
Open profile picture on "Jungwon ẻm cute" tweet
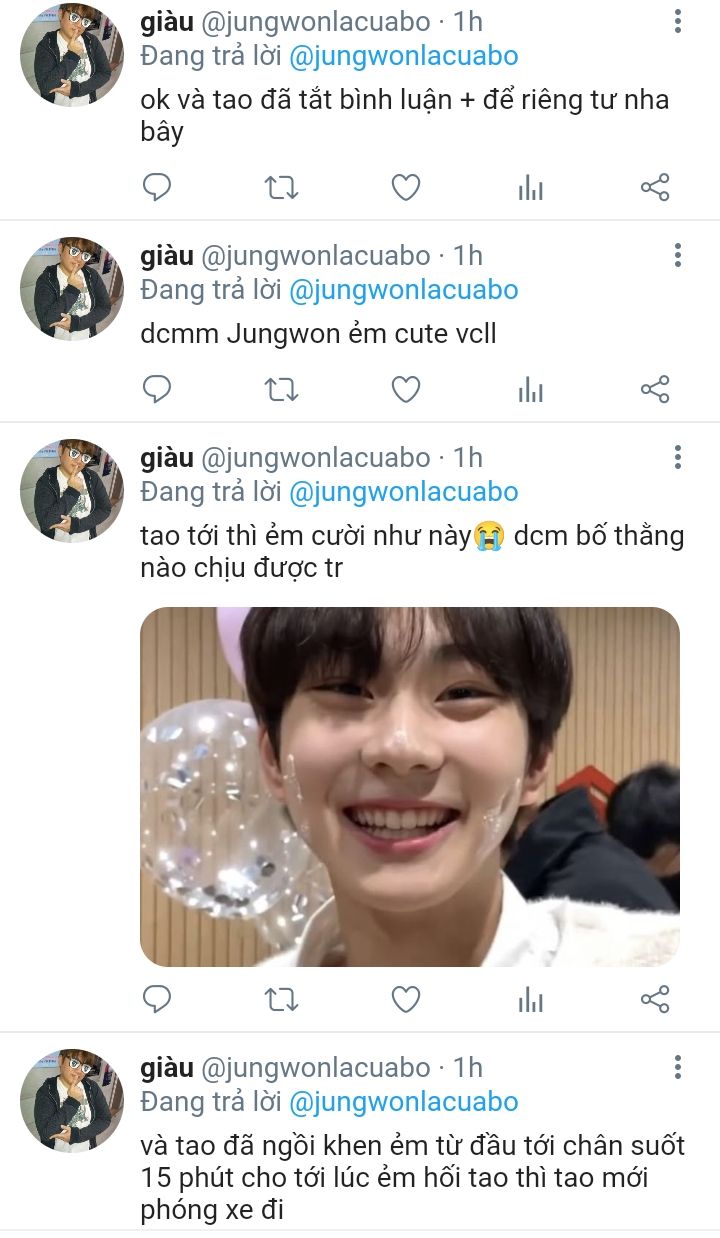coord(71,289)
